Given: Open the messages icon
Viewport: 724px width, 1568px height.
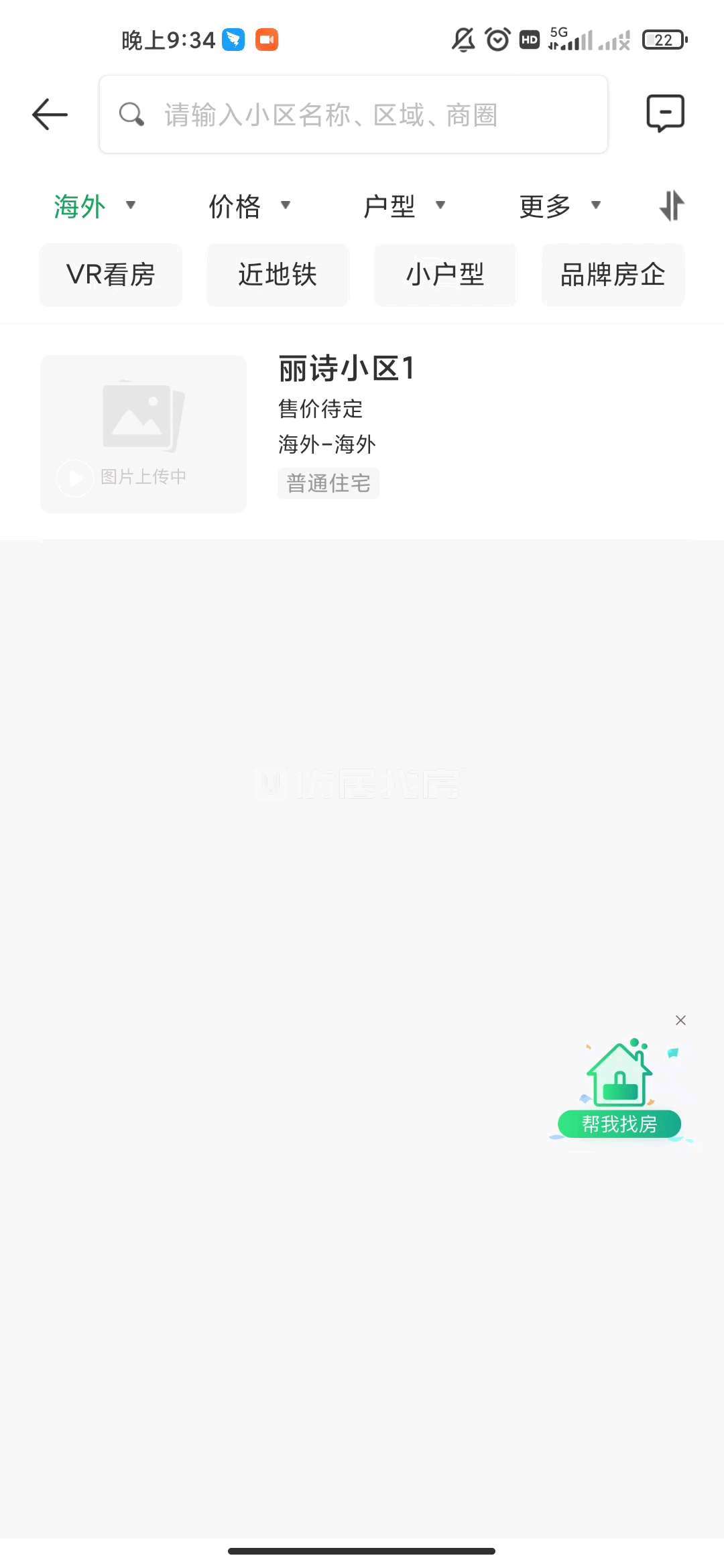Looking at the screenshot, I should pos(665,113).
